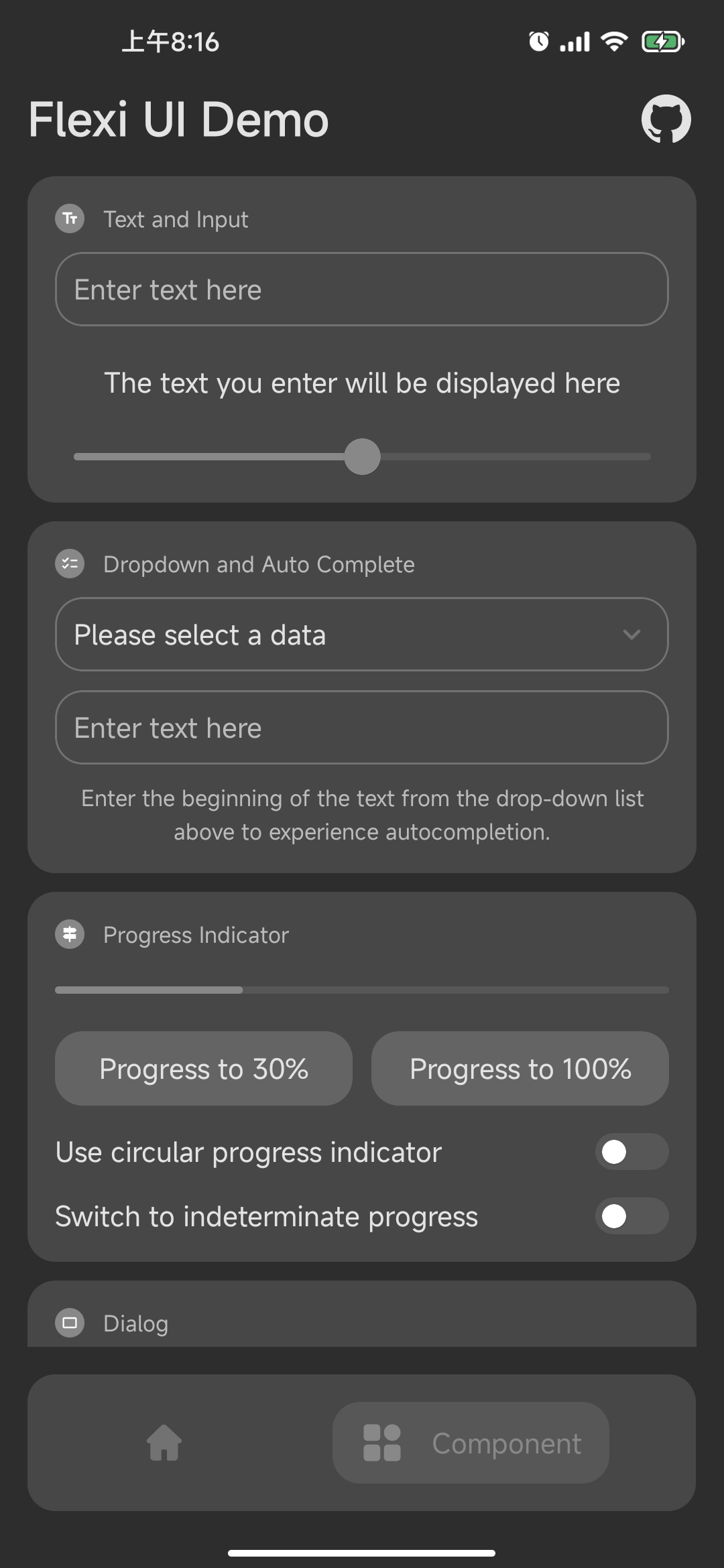Enable circular progress indicator switch
Viewport: 724px width, 1568px height.
click(x=631, y=1152)
